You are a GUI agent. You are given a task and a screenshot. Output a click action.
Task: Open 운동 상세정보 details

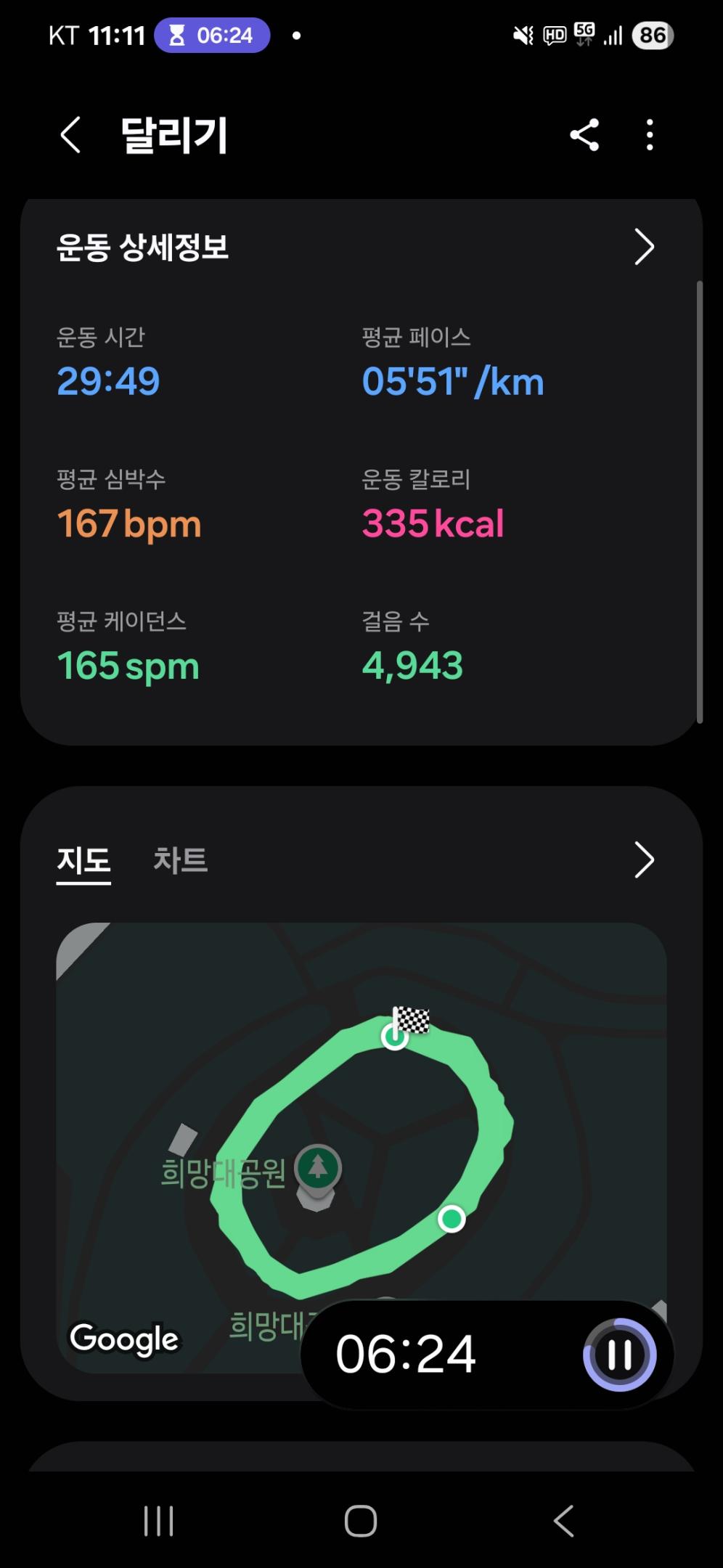click(x=644, y=247)
